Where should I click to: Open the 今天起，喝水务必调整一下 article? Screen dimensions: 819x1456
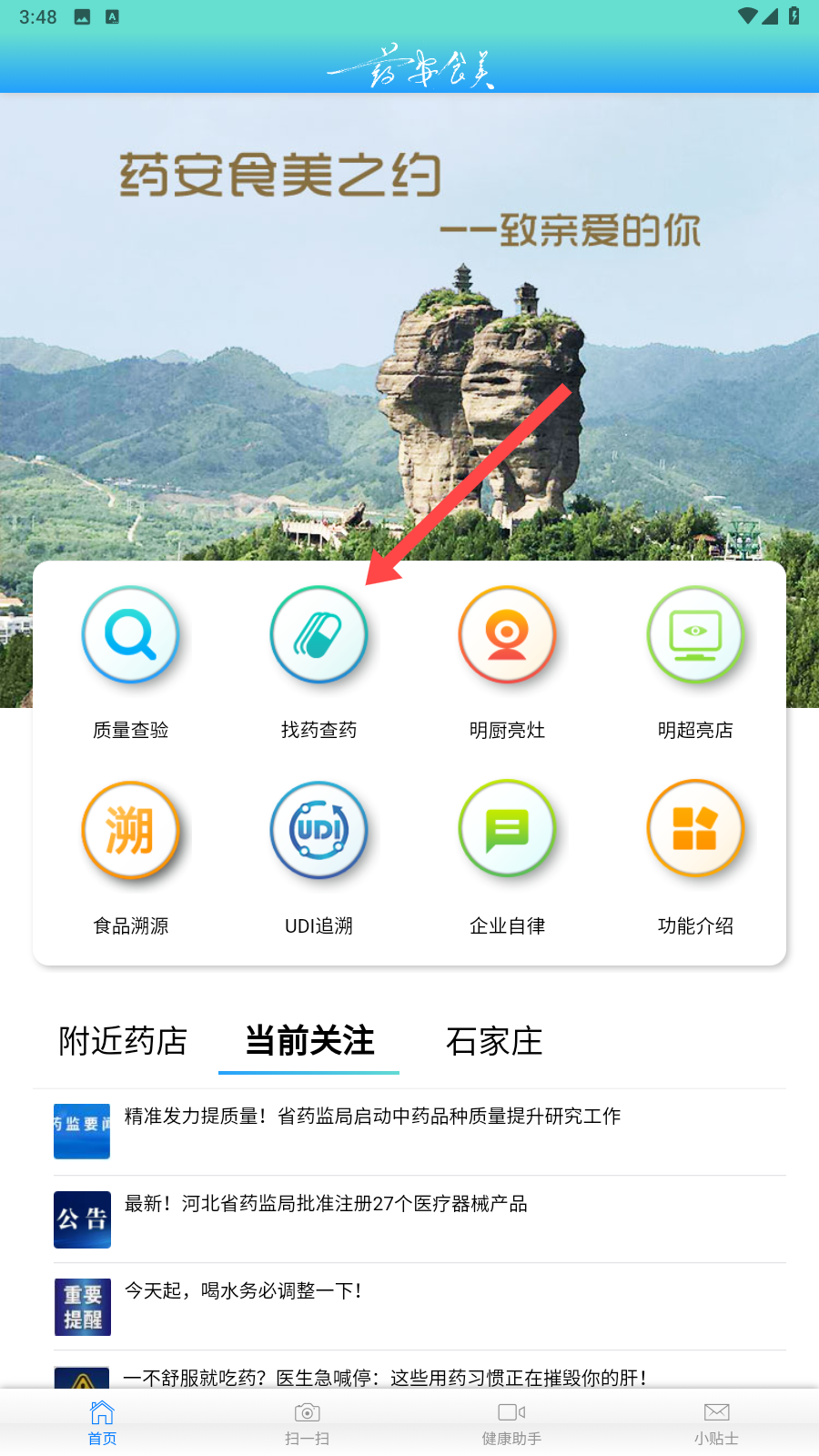click(244, 1292)
